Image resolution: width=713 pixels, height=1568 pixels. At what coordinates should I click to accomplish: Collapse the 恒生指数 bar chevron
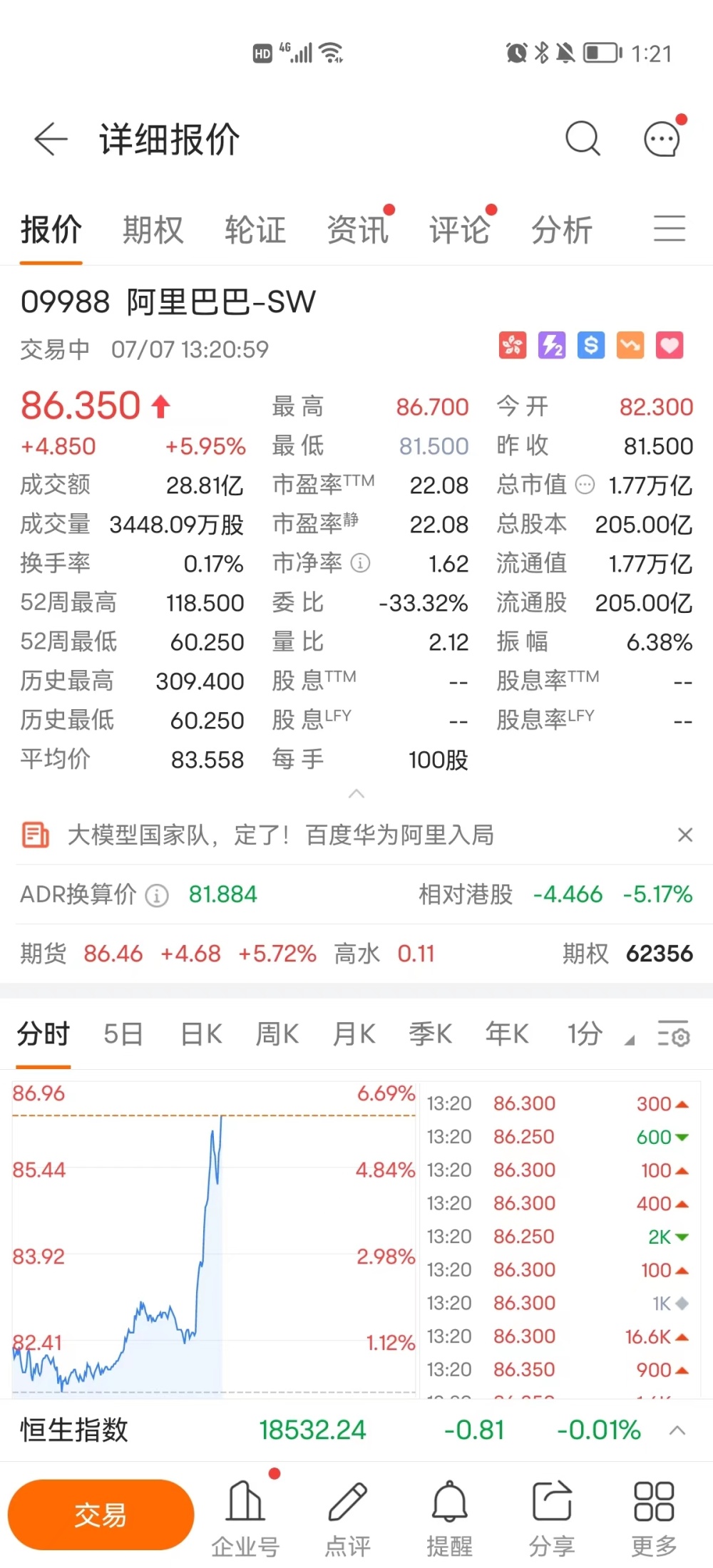point(677,1430)
